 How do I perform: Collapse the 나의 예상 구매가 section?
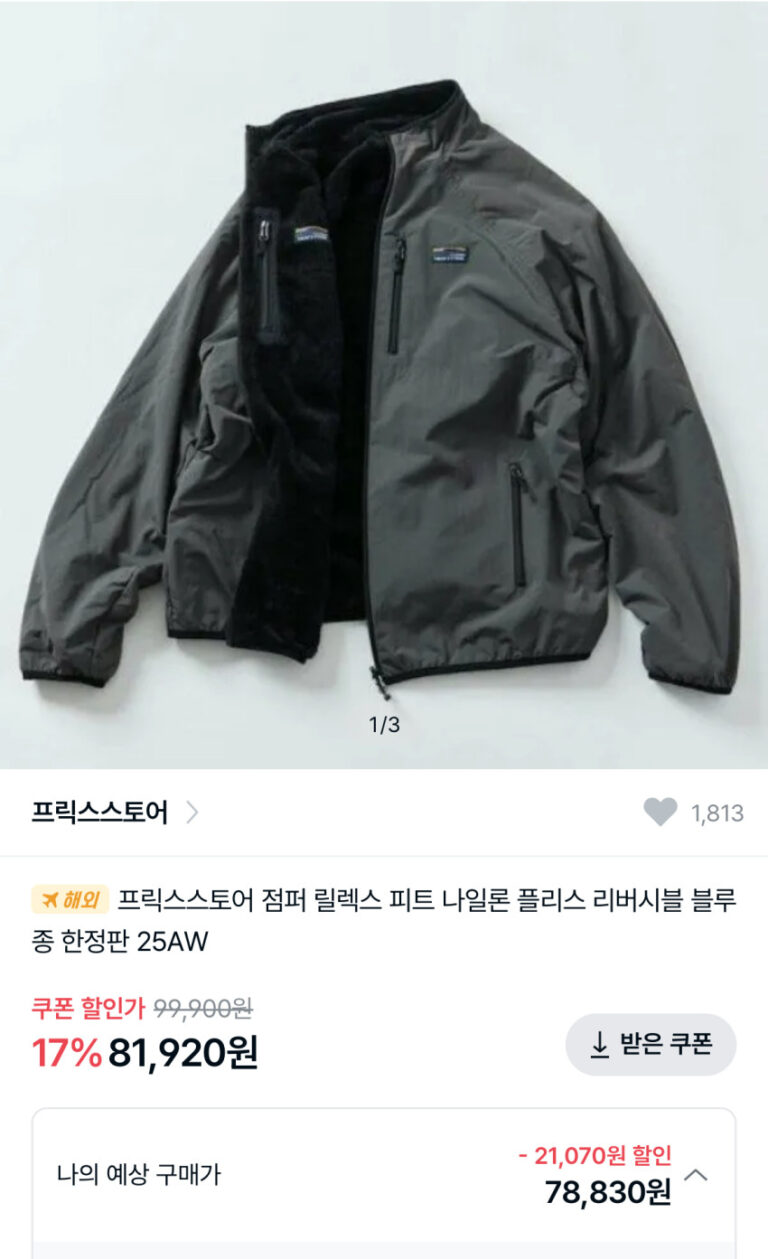coord(696,1175)
